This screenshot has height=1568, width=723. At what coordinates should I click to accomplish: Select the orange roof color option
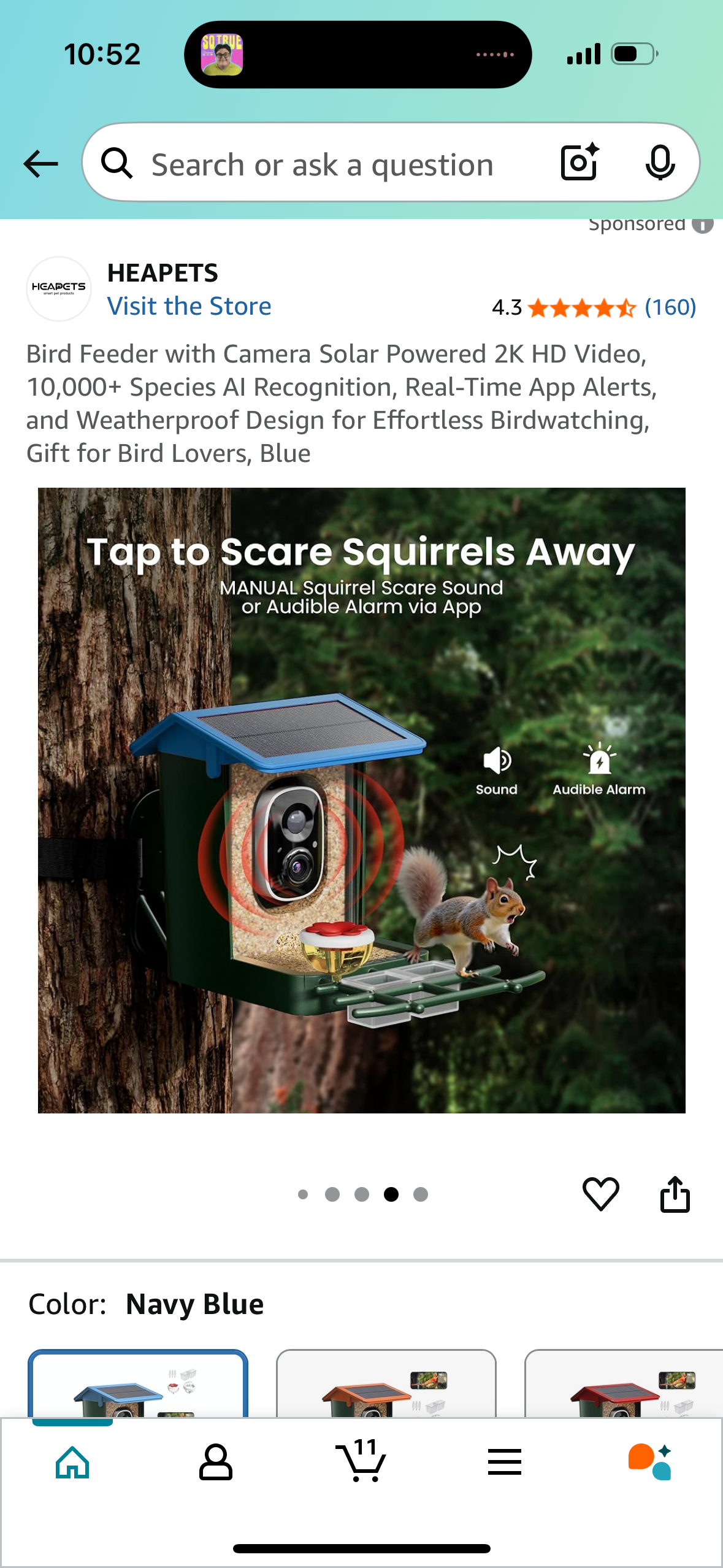coord(386,1384)
